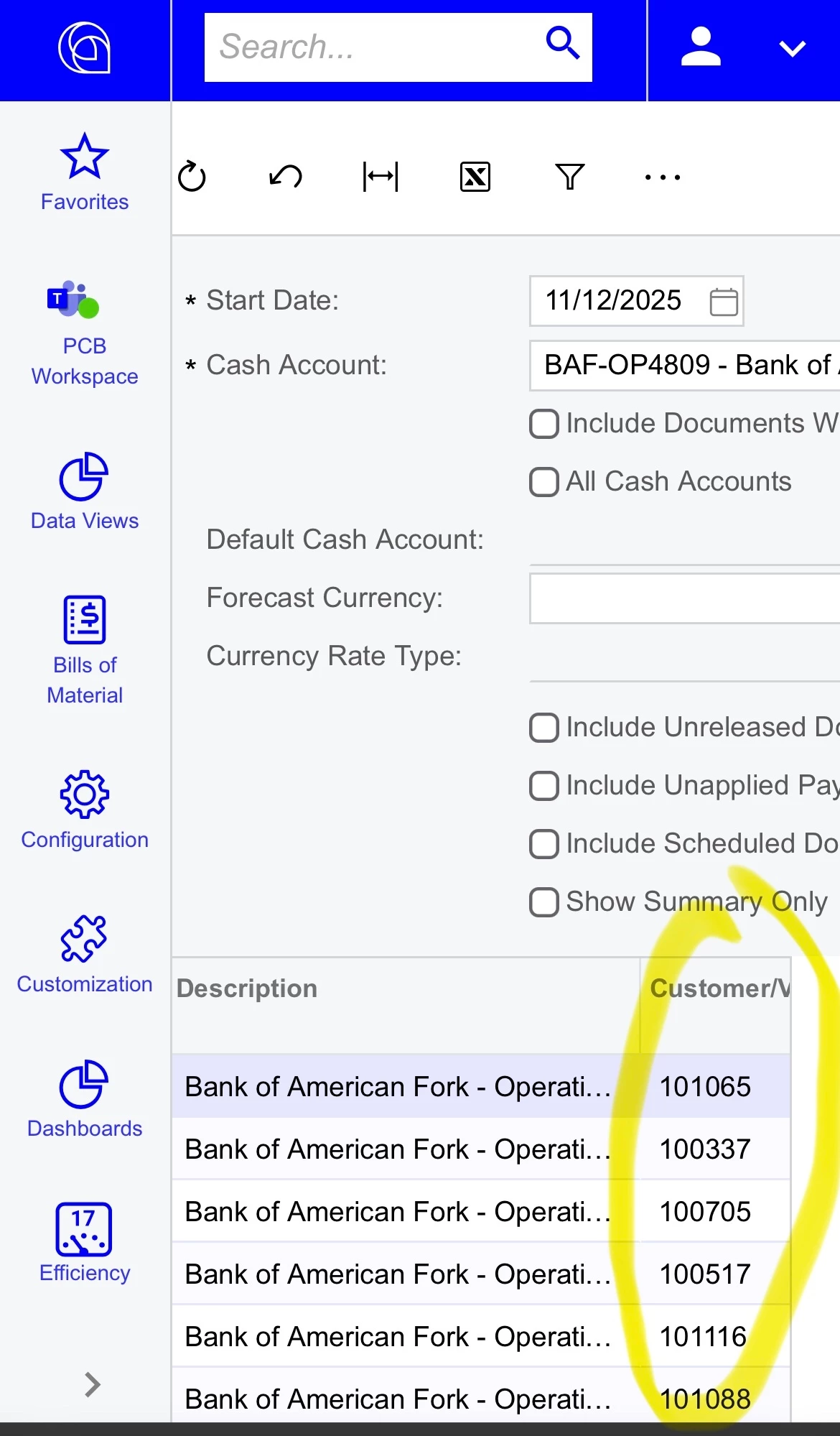
Task: Check Include Scheduled Documents option
Action: click(x=544, y=844)
